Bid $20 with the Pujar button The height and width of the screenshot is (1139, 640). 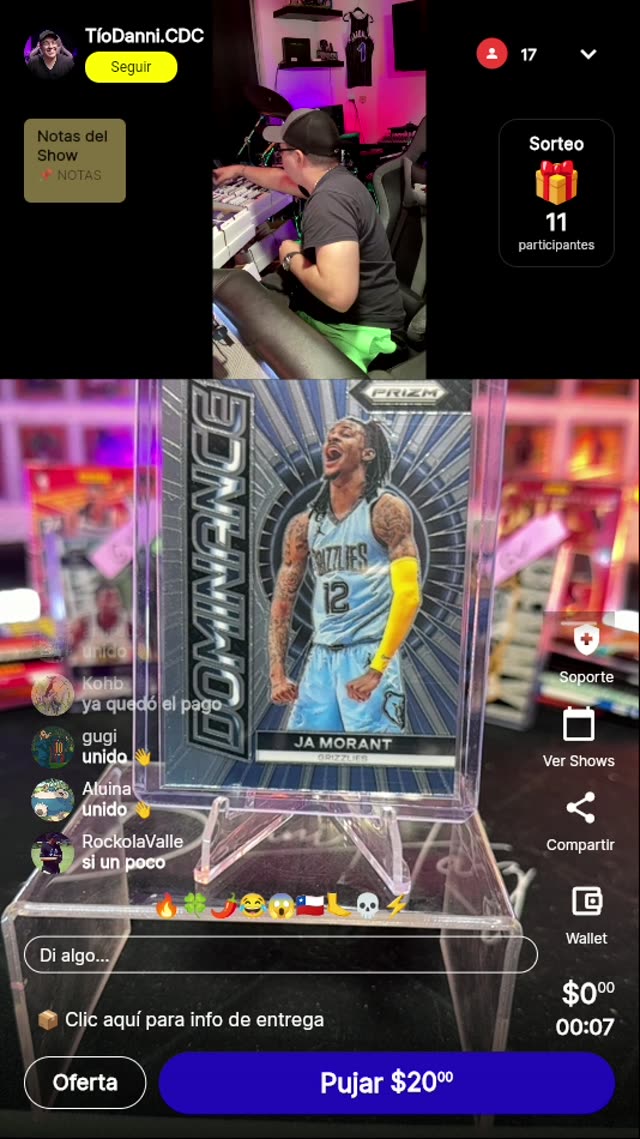tap(387, 1082)
